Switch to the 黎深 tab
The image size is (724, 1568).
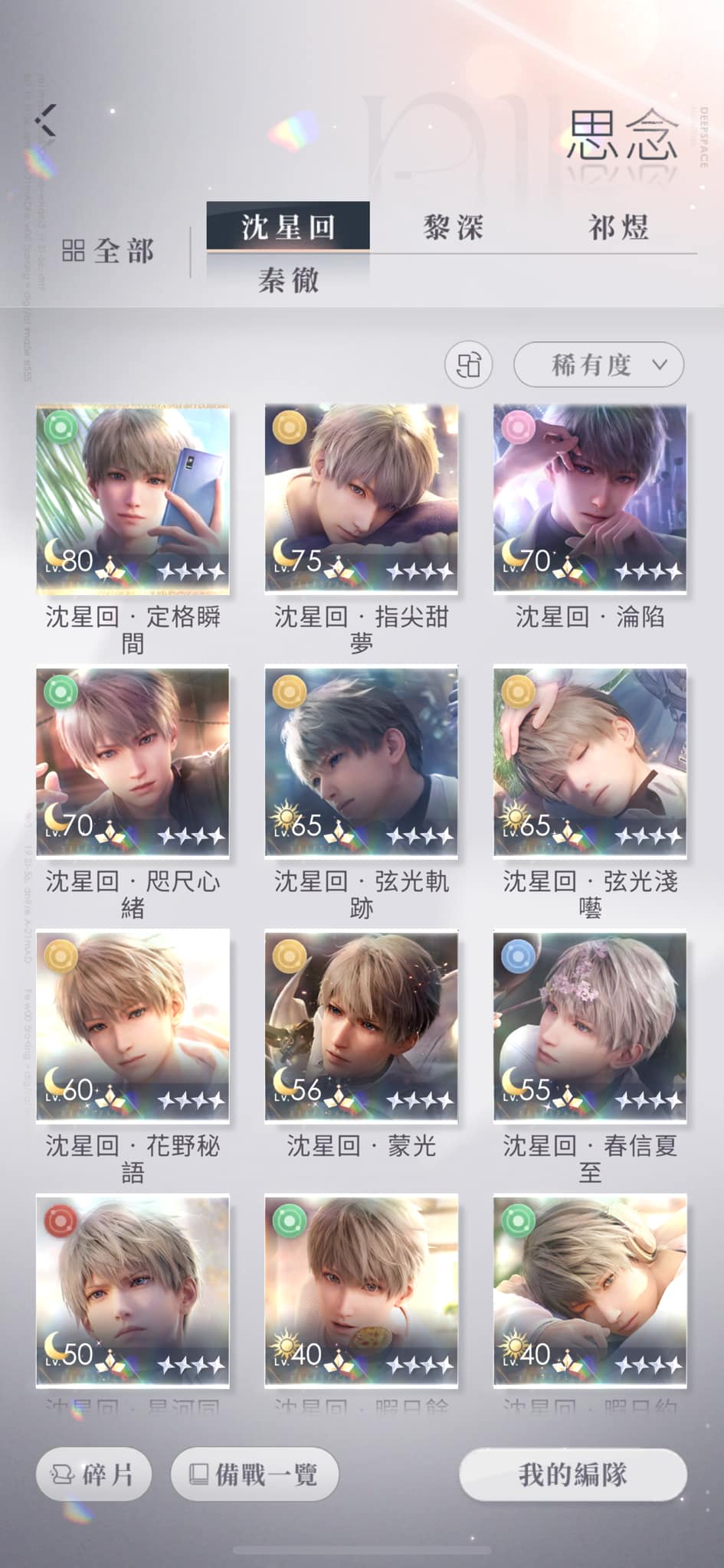pyautogui.click(x=454, y=227)
